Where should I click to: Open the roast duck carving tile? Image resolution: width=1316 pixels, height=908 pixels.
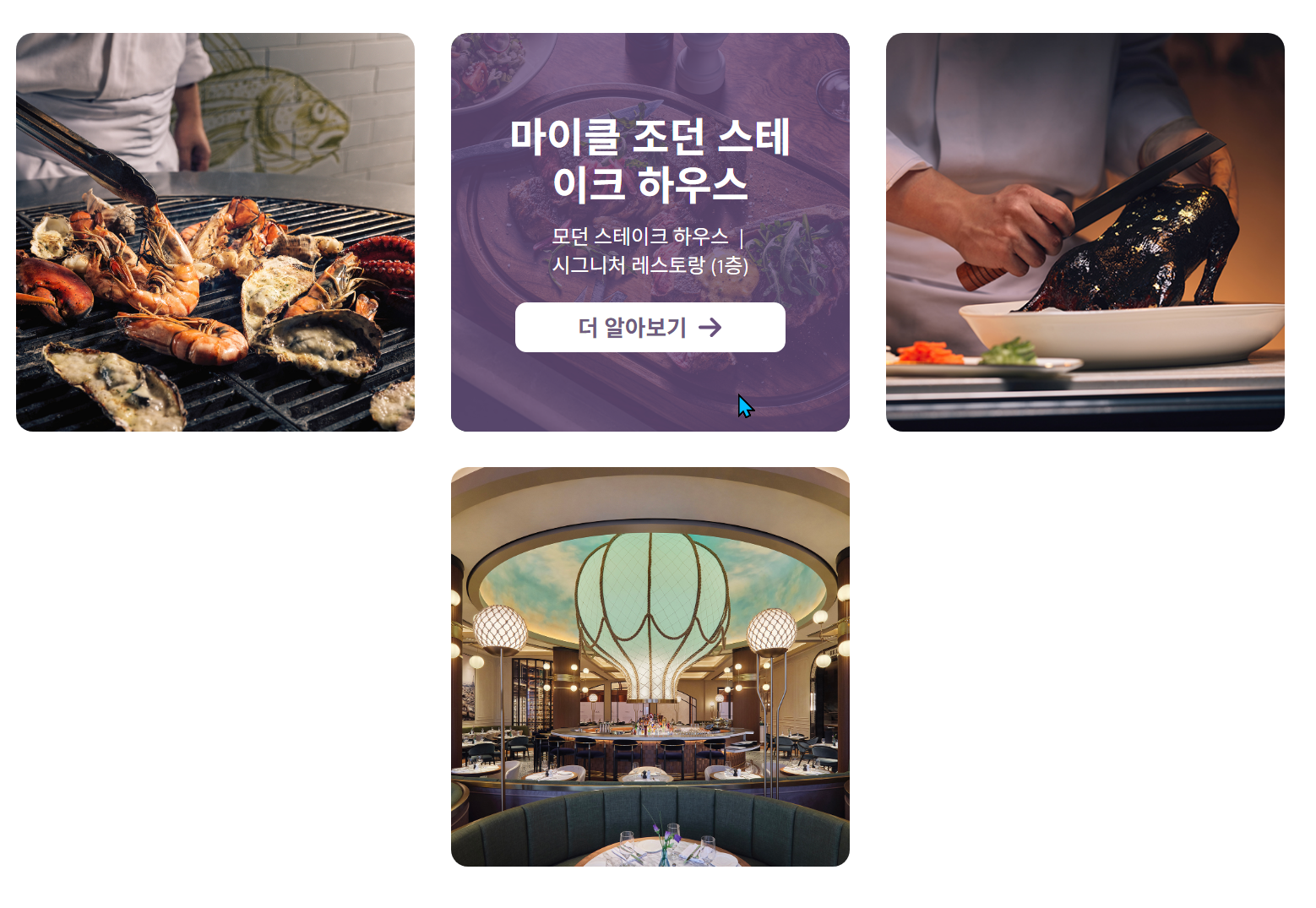(1085, 232)
